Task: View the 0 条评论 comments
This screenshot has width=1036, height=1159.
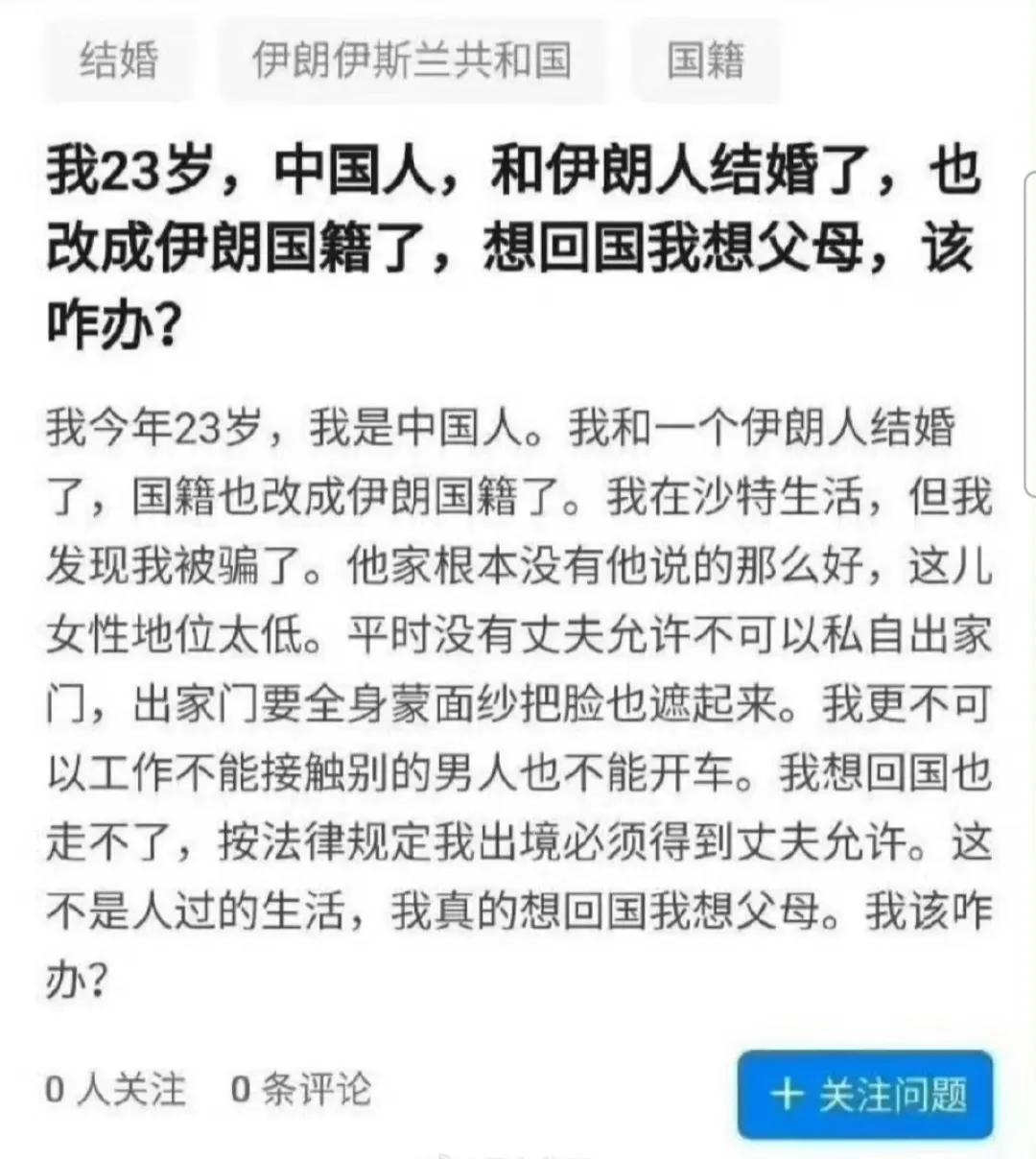Action: click(x=300, y=1089)
